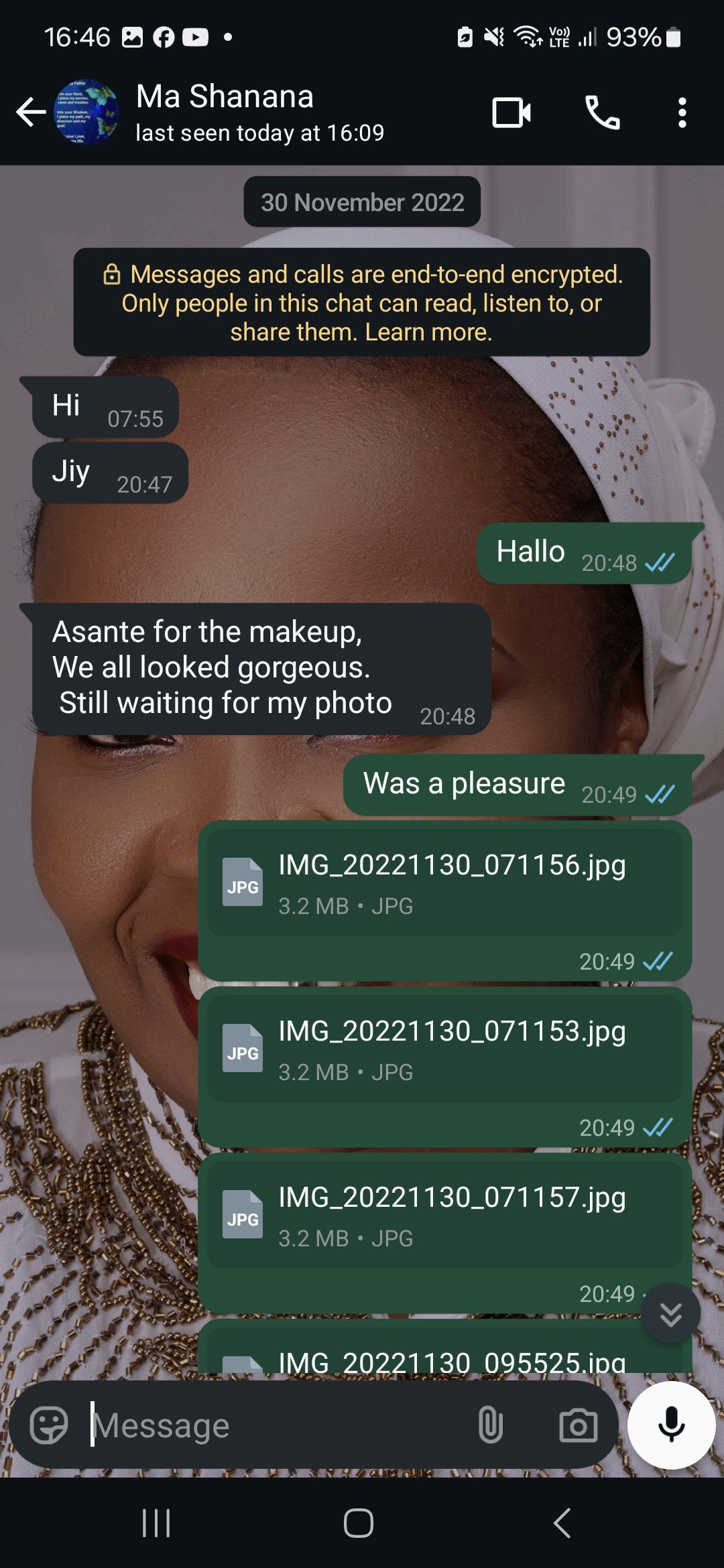The width and height of the screenshot is (724, 1568).
Task: Start a voice call with Ma Shanana
Action: coord(602,113)
